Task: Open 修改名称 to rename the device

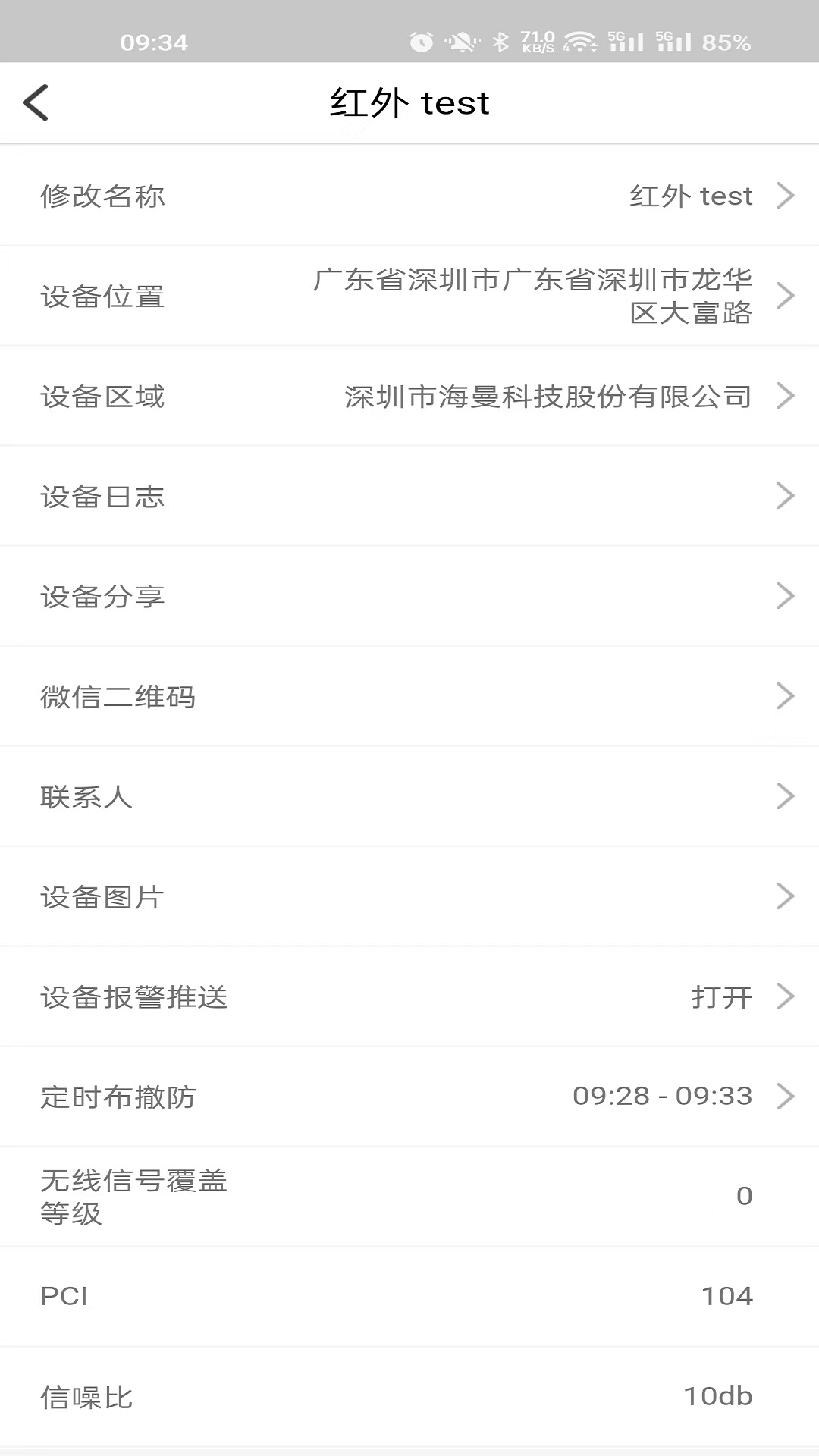Action: [409, 196]
